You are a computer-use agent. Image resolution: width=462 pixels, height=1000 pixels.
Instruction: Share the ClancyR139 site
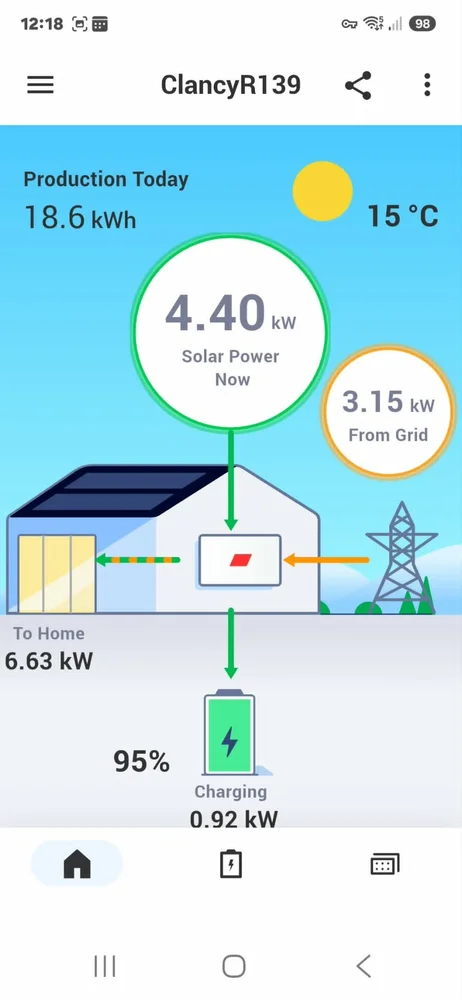click(x=358, y=85)
